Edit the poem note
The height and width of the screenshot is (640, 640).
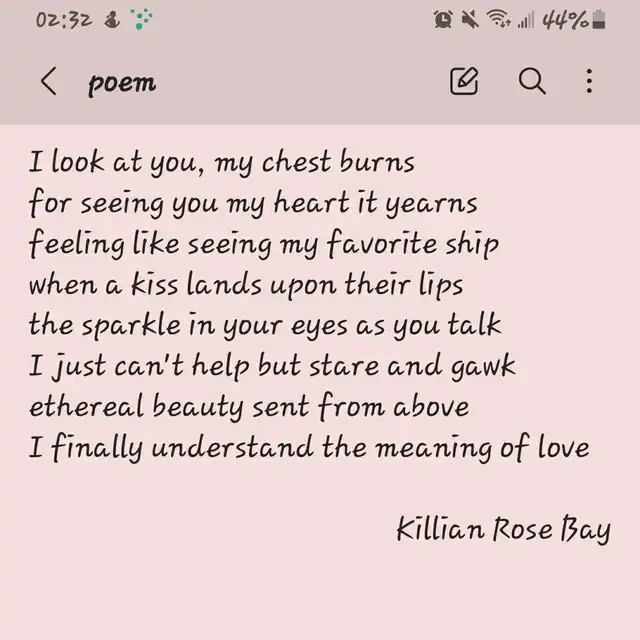click(x=464, y=81)
